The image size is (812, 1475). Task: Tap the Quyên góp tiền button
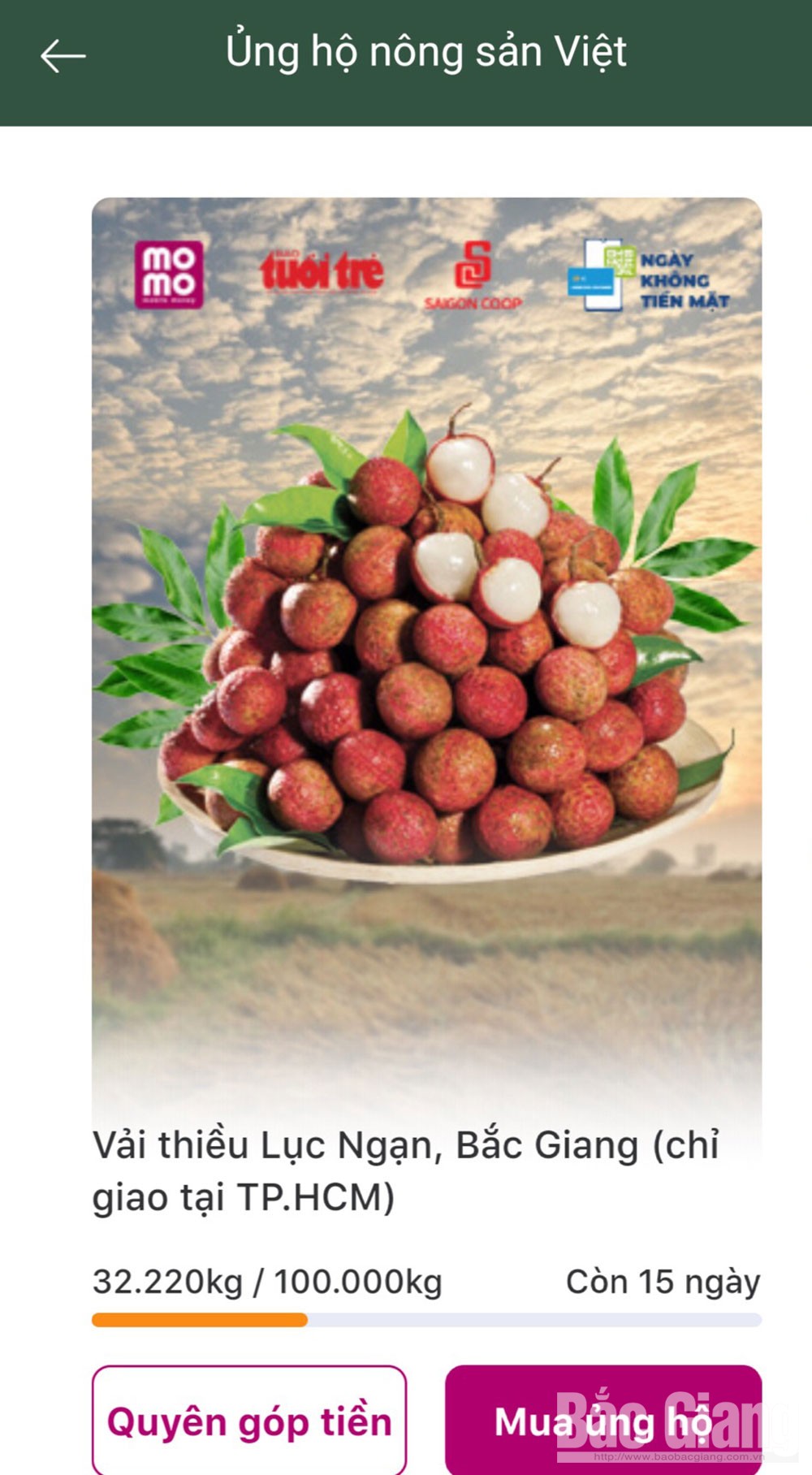point(249,1421)
